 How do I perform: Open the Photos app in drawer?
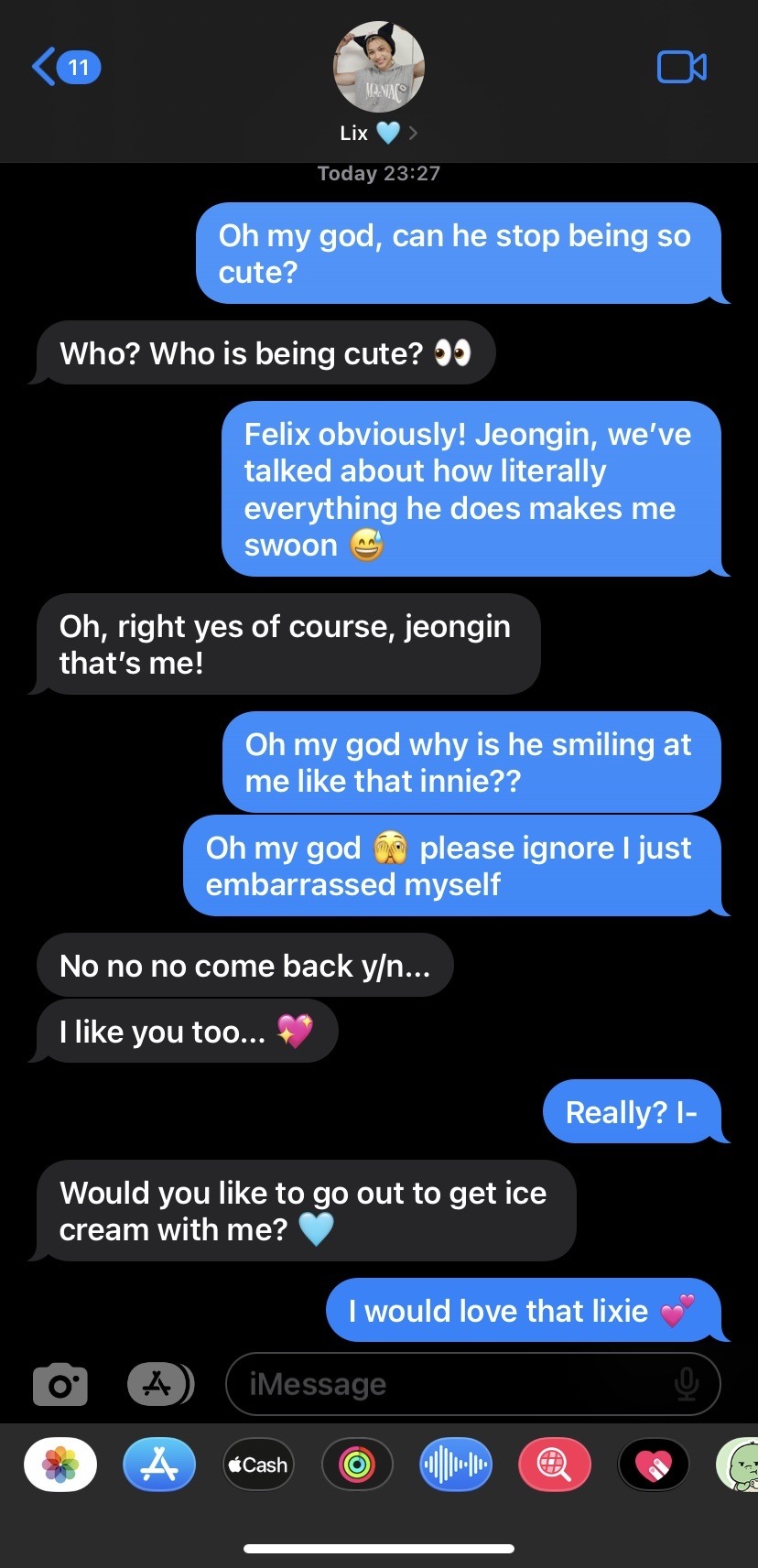coord(60,1465)
